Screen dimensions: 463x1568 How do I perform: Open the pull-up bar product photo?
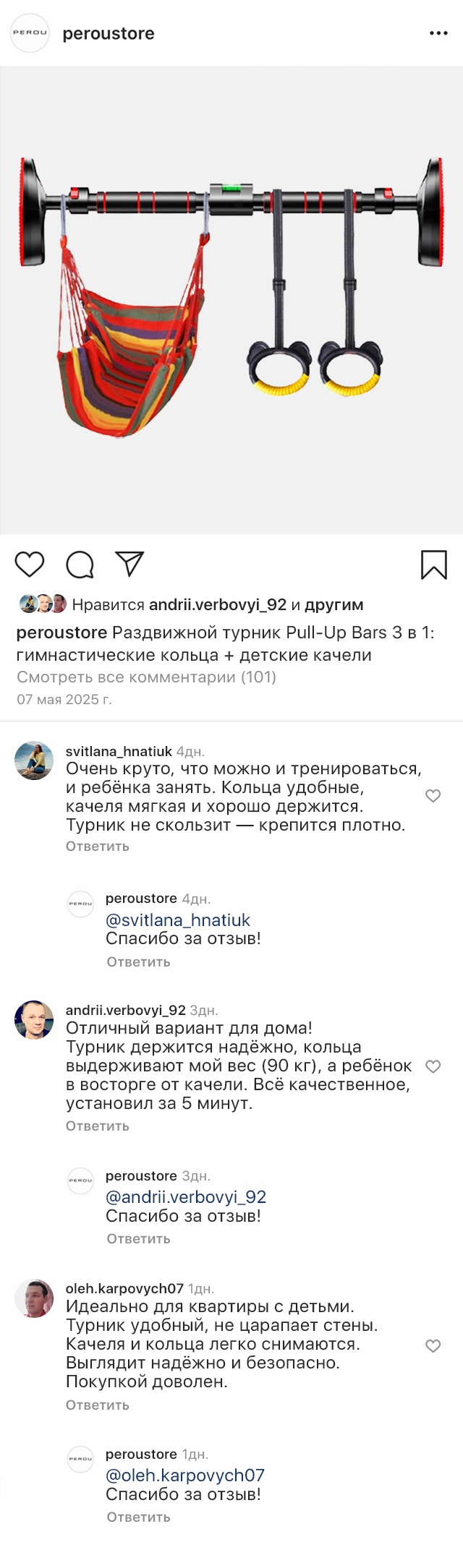(x=231, y=300)
